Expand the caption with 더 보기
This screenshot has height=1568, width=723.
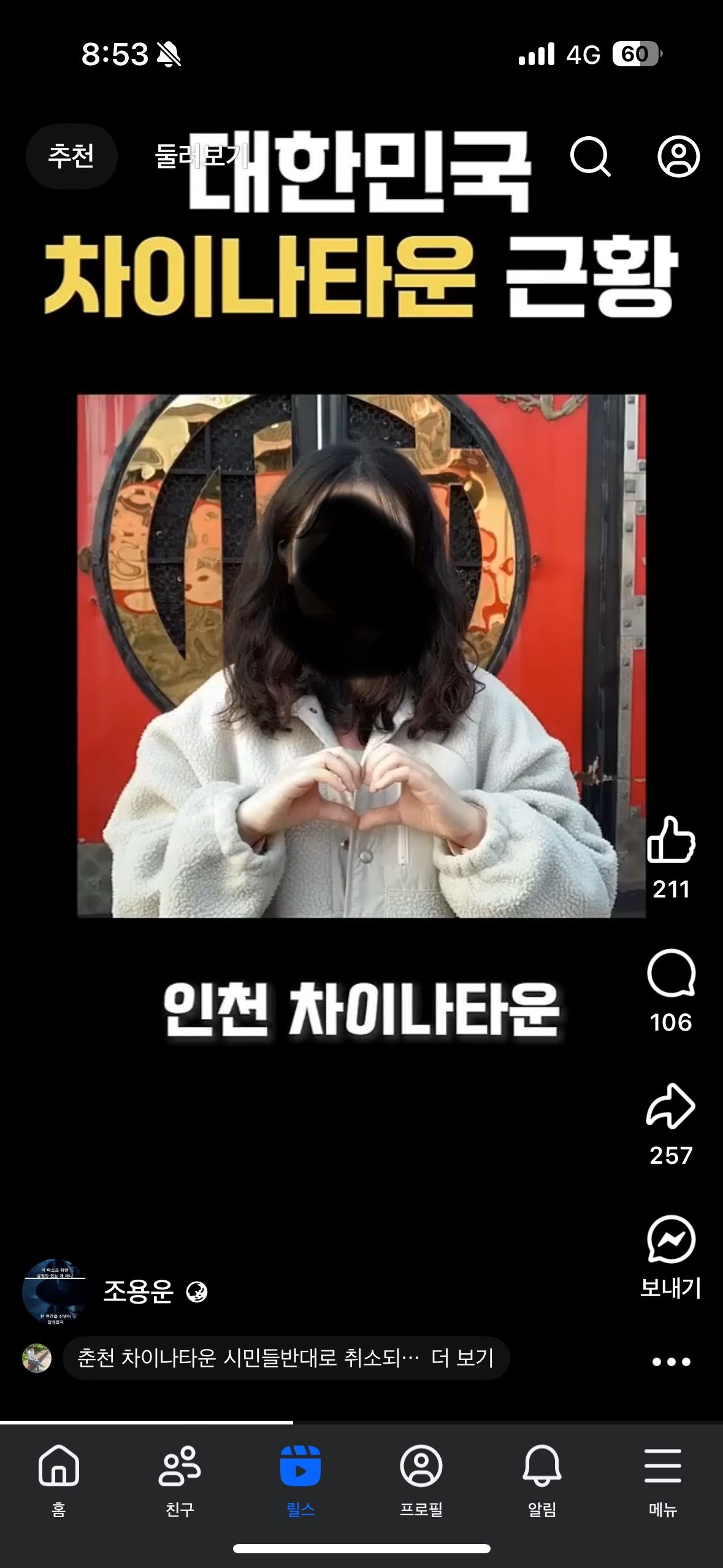(462, 1358)
